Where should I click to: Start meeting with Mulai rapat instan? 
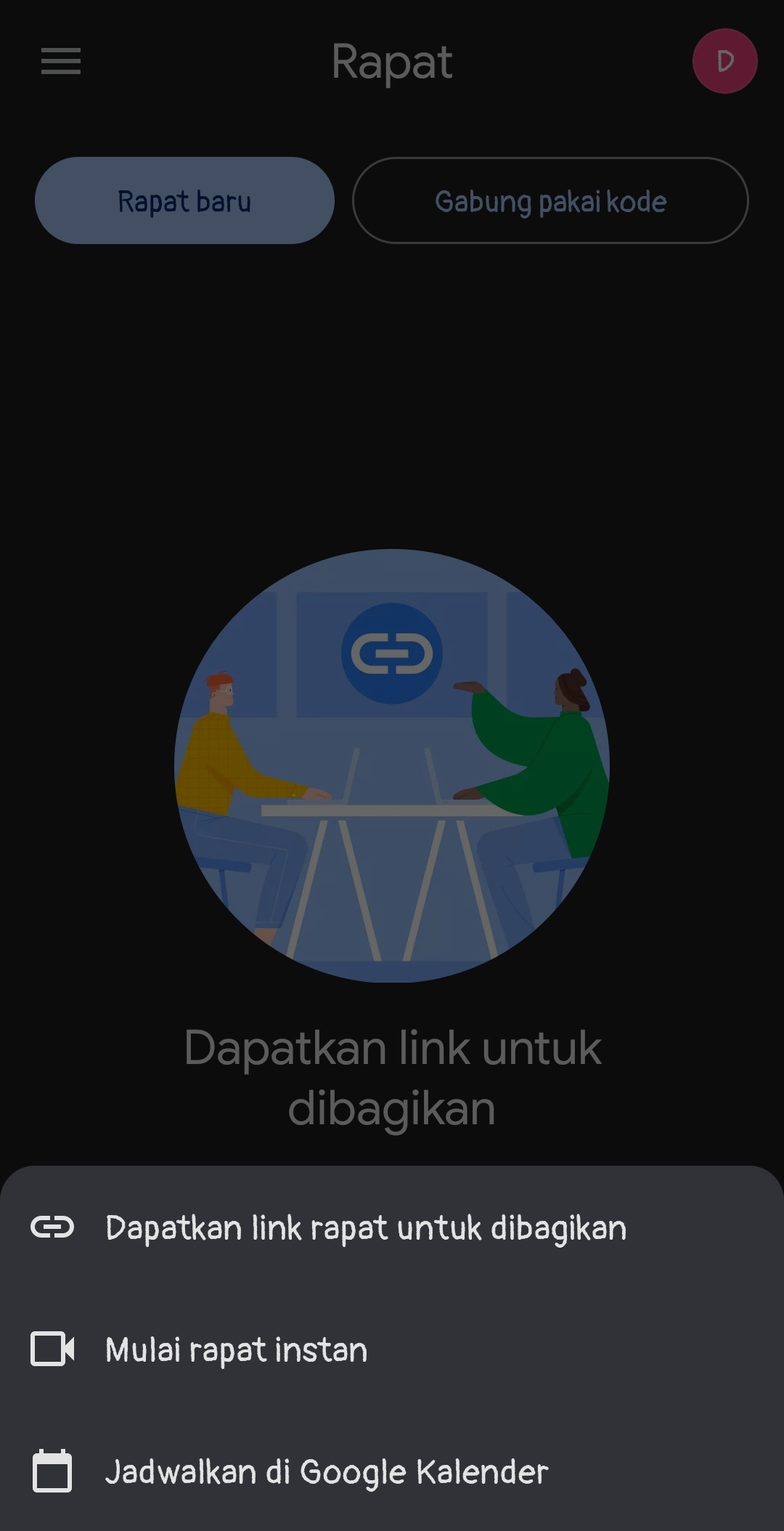(x=237, y=1350)
